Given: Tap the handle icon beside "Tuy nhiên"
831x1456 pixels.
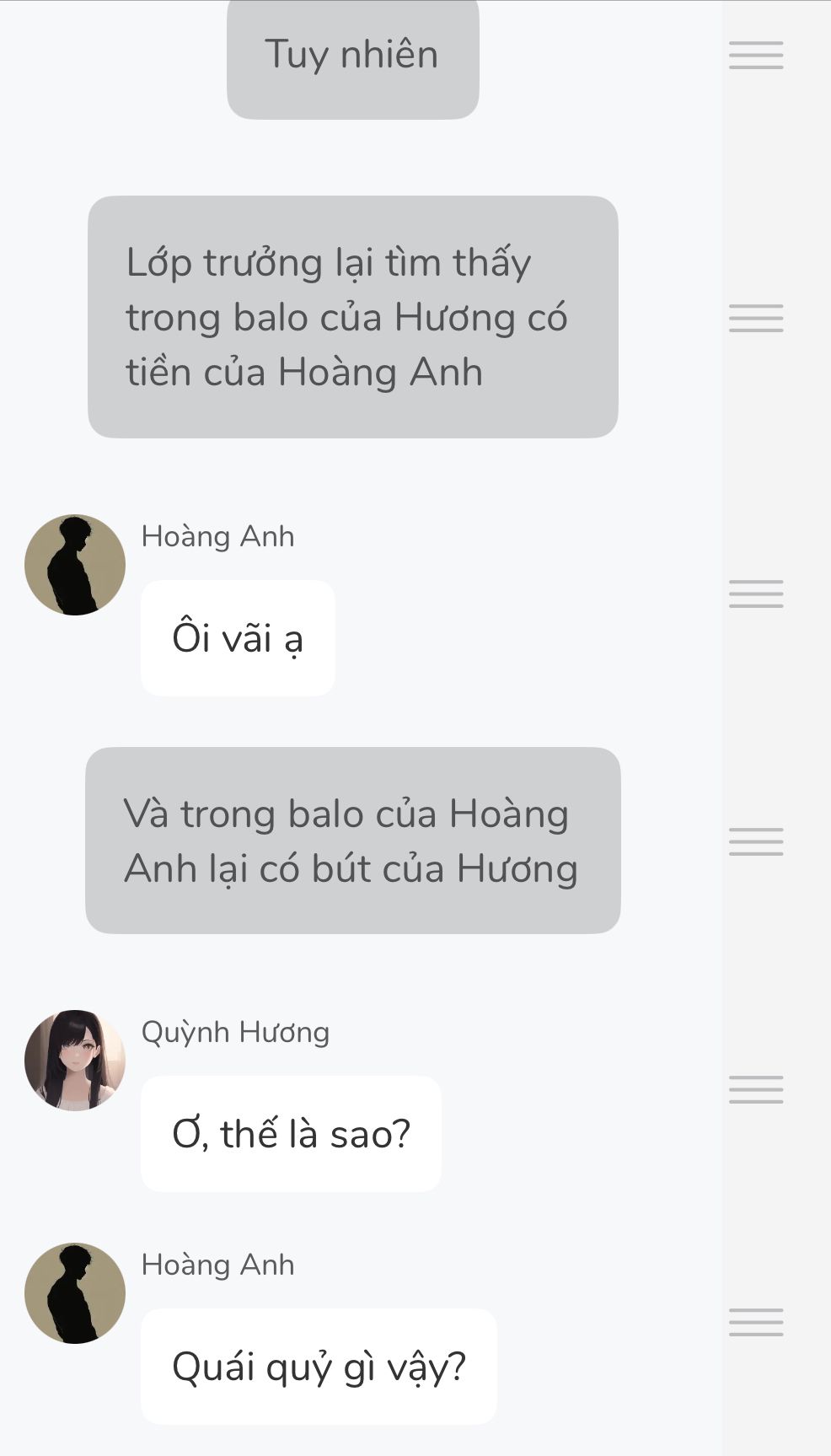Looking at the screenshot, I should pyautogui.click(x=756, y=55).
